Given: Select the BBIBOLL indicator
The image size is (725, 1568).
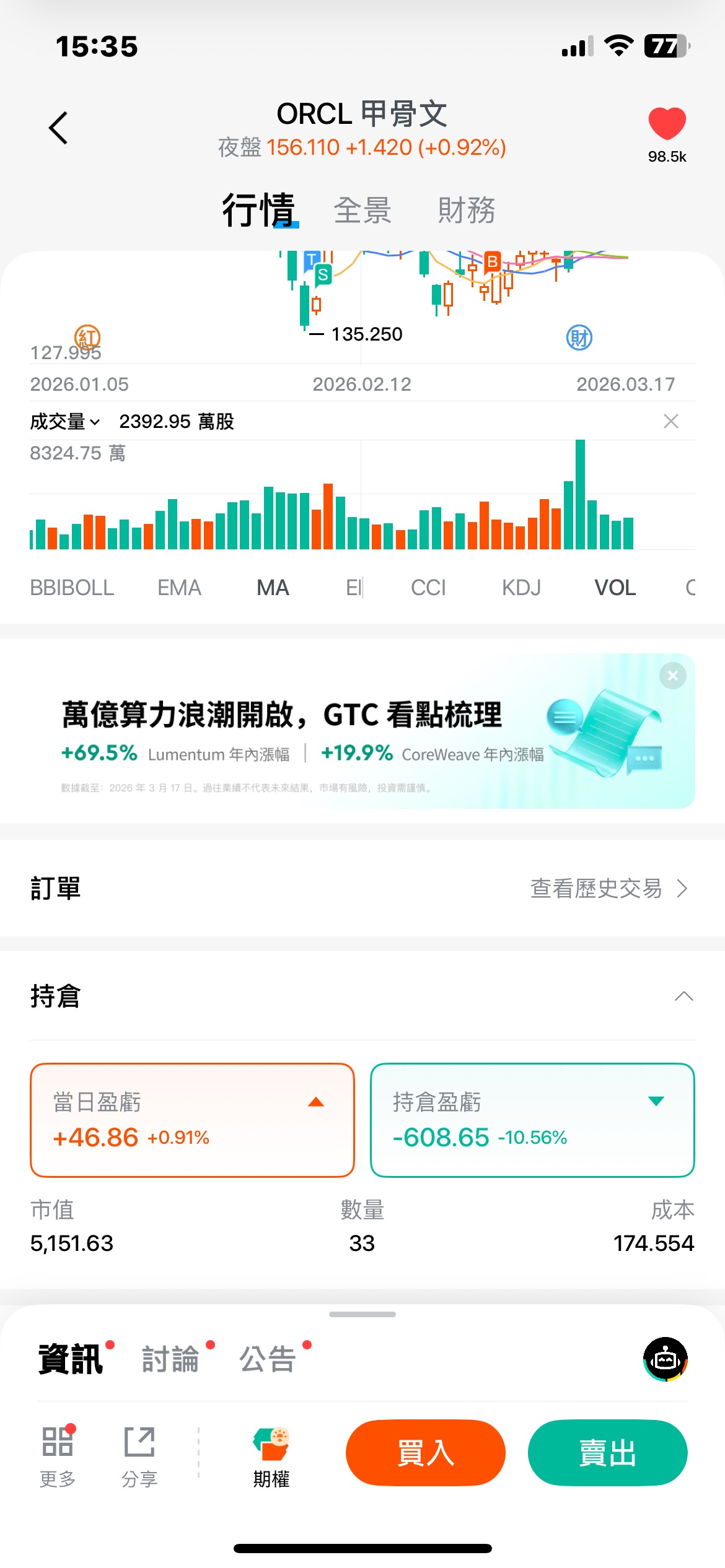Looking at the screenshot, I should pos(72,588).
